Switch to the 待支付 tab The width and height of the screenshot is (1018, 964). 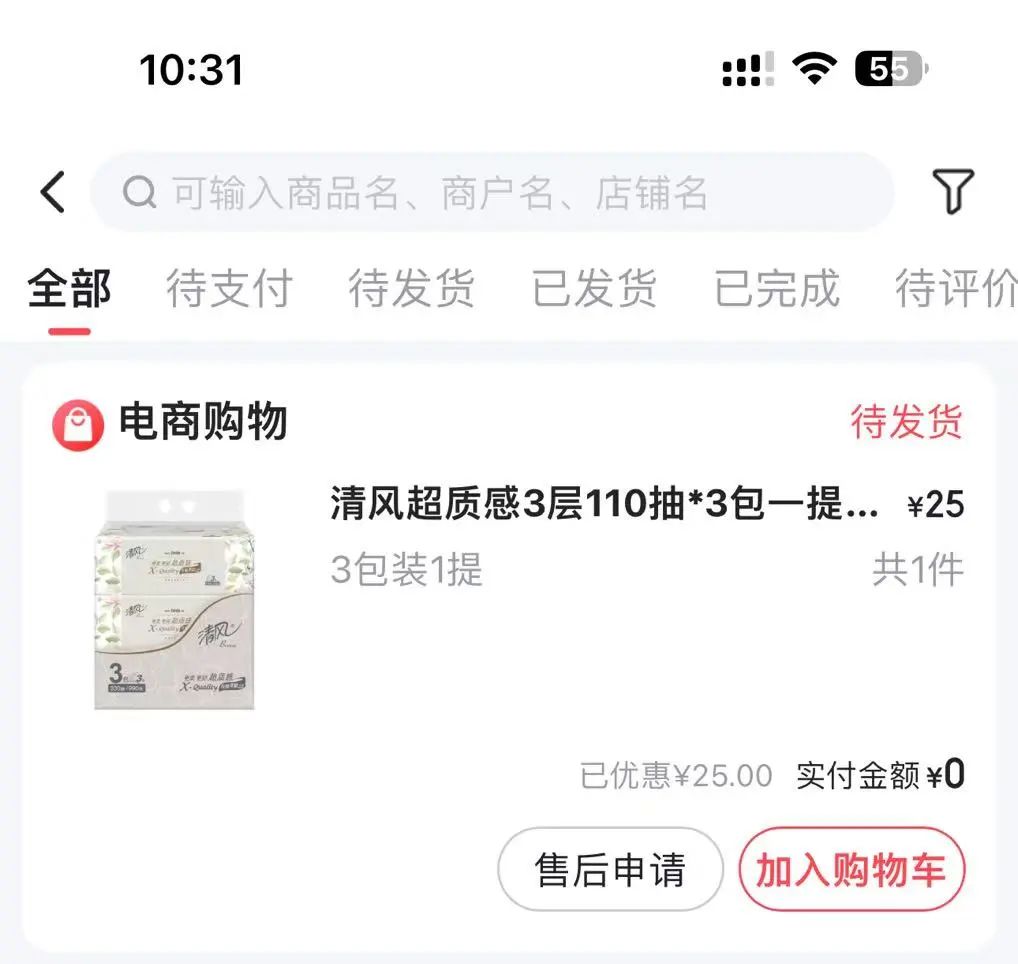[x=229, y=289]
